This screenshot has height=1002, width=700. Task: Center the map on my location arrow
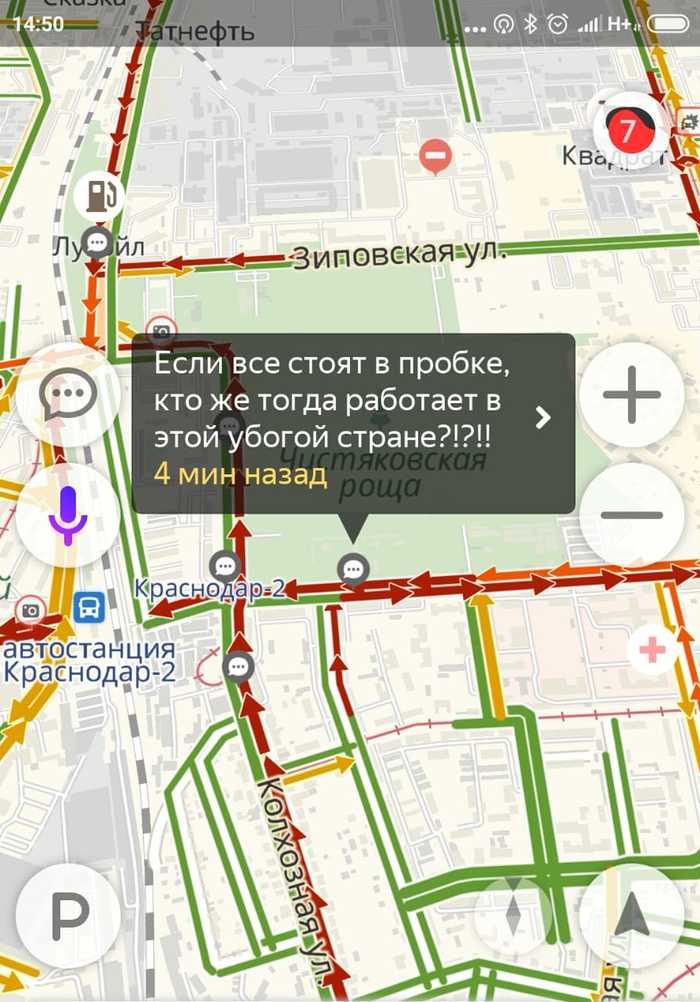(631, 915)
